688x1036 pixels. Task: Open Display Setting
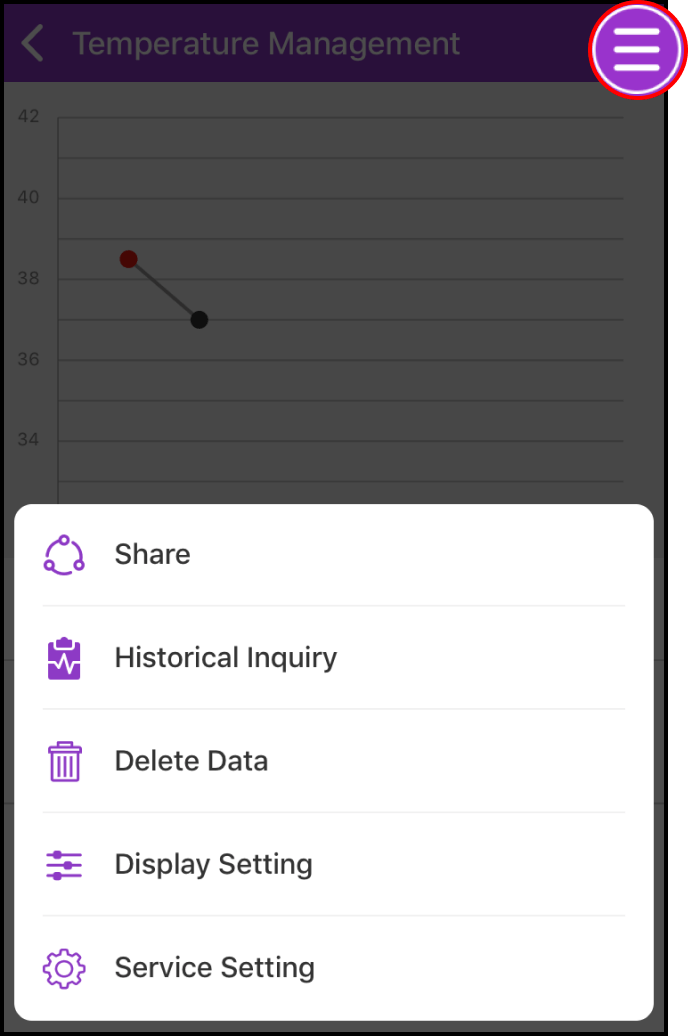(x=213, y=864)
